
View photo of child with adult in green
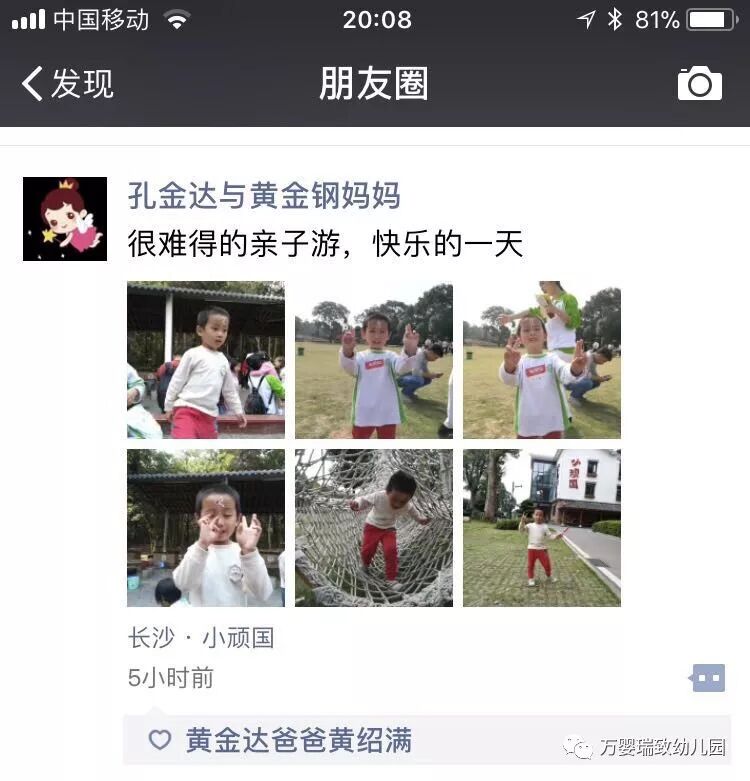pos(542,360)
